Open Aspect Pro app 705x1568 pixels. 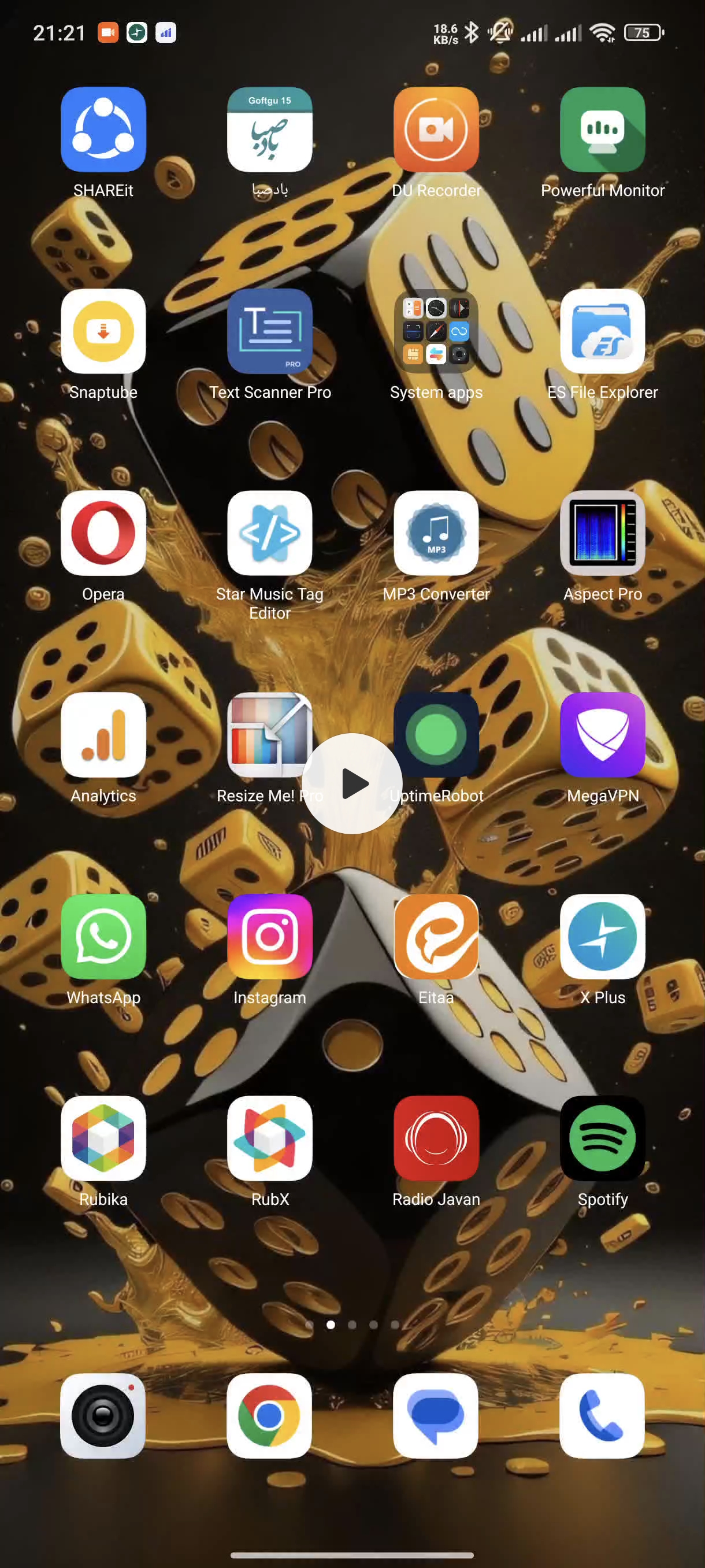coord(602,533)
